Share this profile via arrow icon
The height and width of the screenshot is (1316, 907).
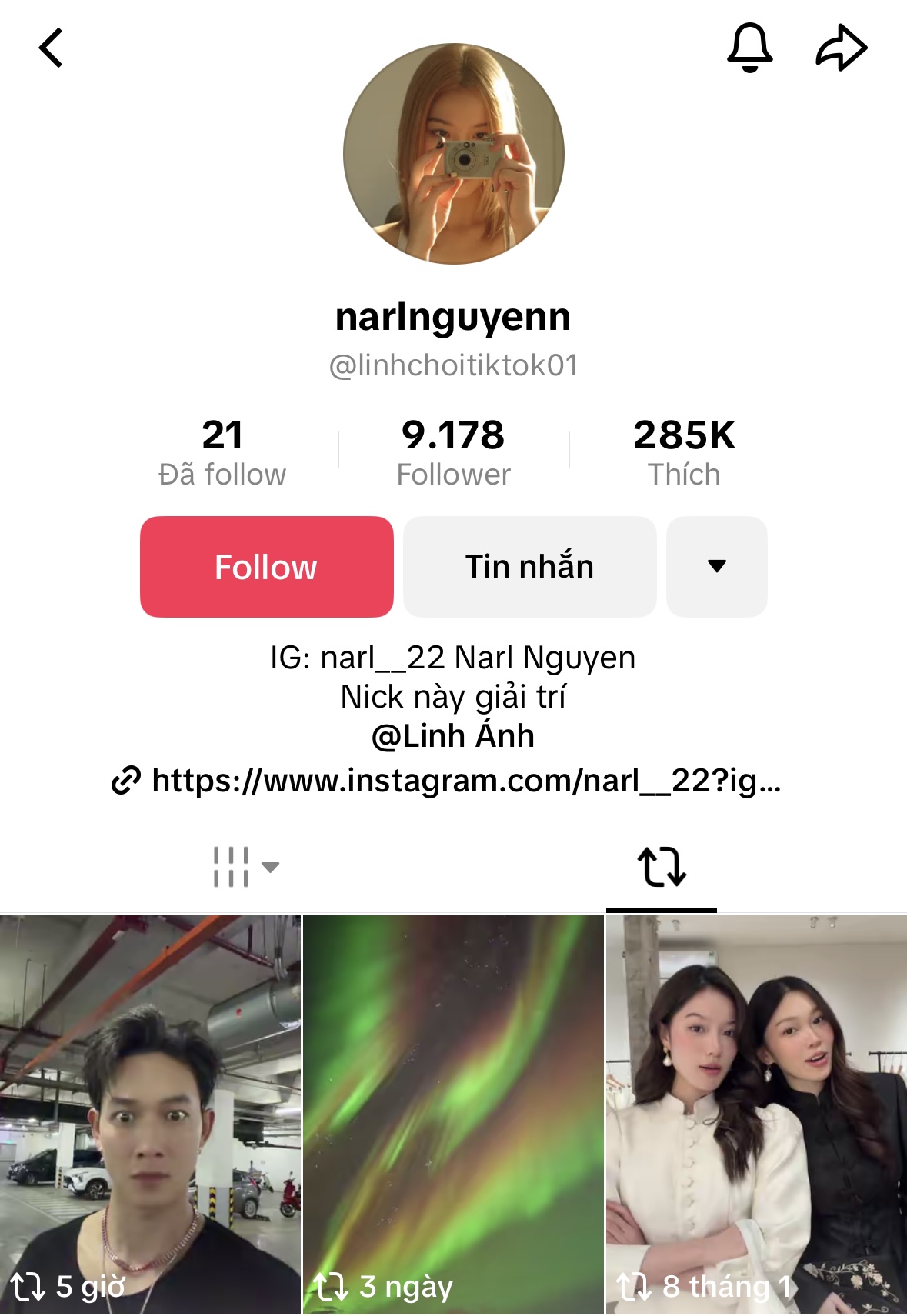pyautogui.click(x=841, y=48)
